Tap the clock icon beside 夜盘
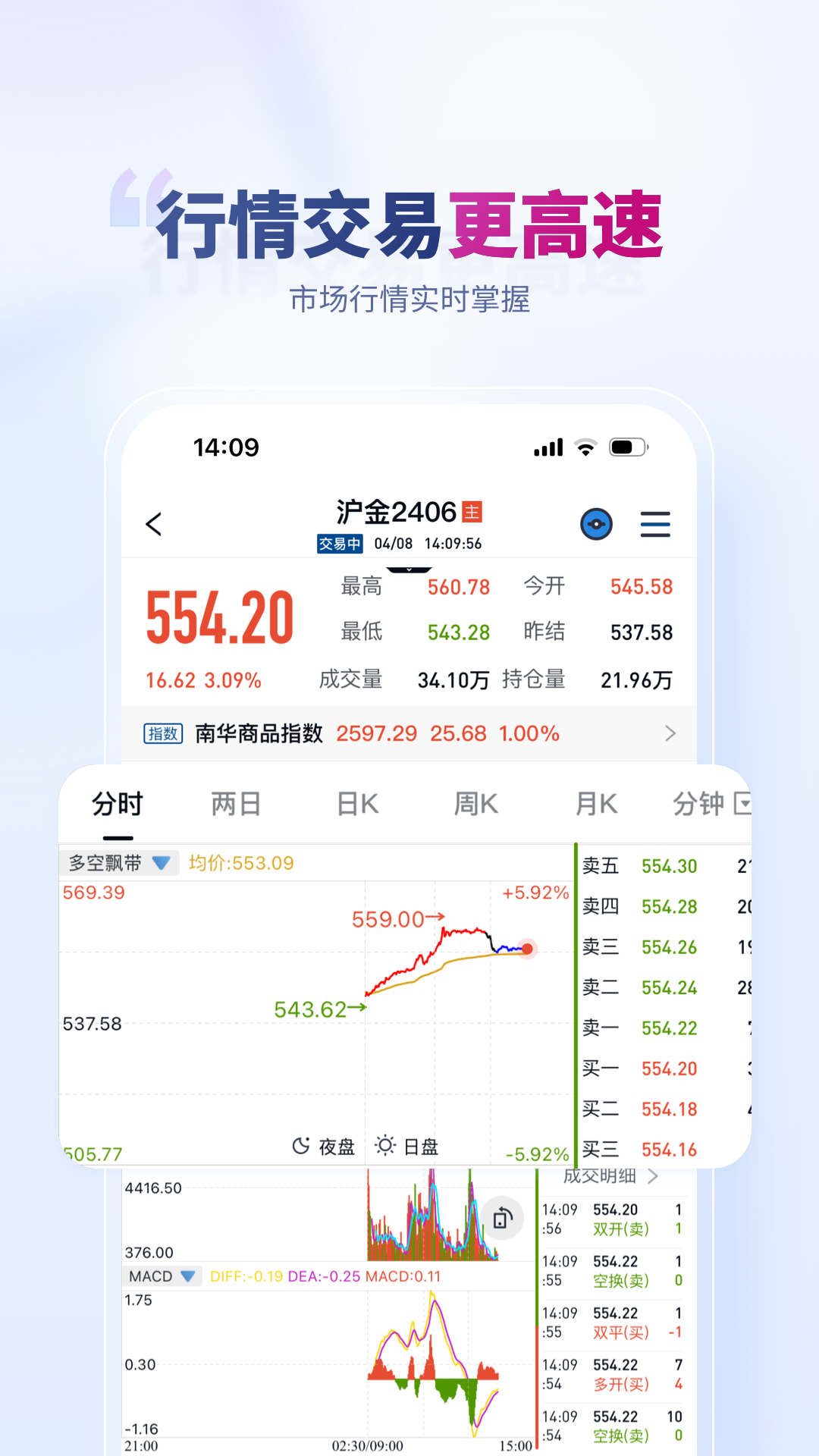Image resolution: width=819 pixels, height=1456 pixels. (303, 1146)
